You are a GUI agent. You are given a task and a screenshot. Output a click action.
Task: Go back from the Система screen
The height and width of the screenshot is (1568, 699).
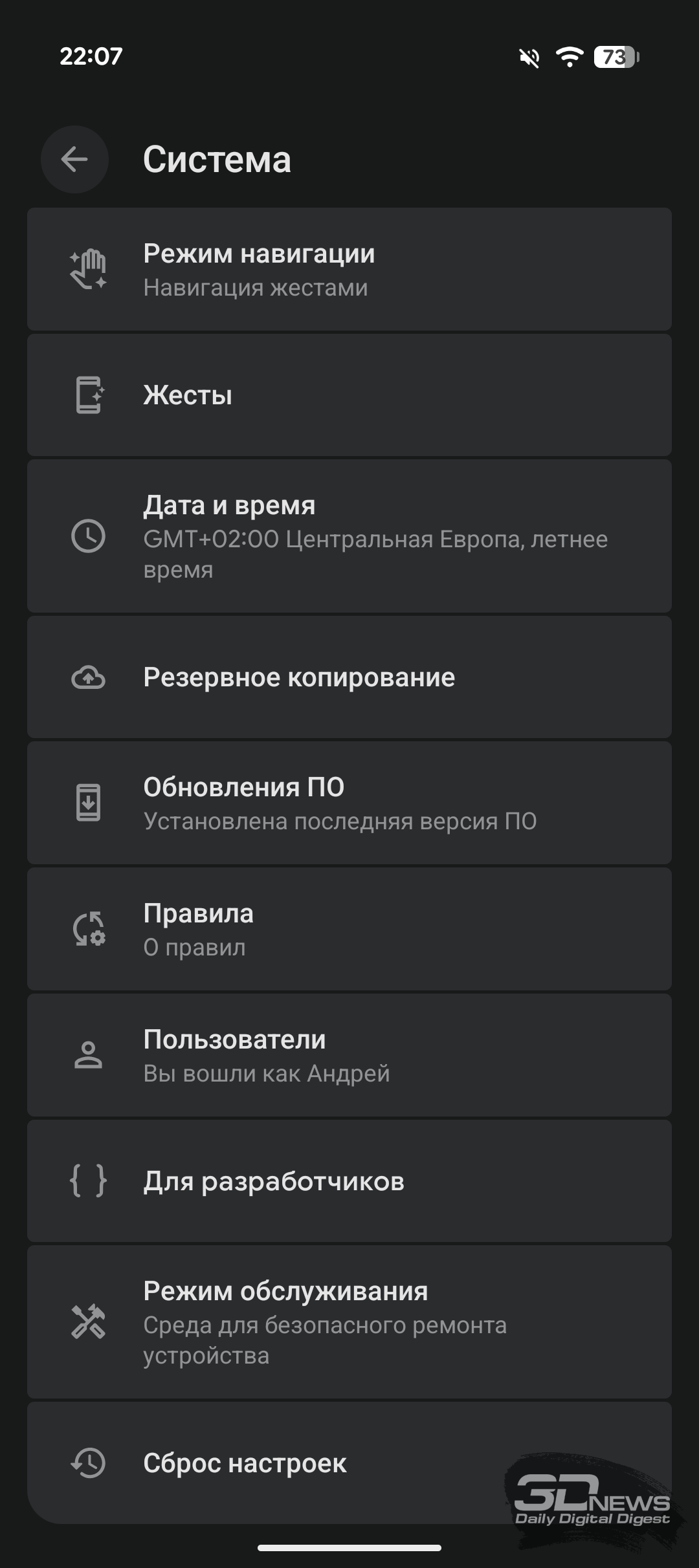(x=74, y=159)
